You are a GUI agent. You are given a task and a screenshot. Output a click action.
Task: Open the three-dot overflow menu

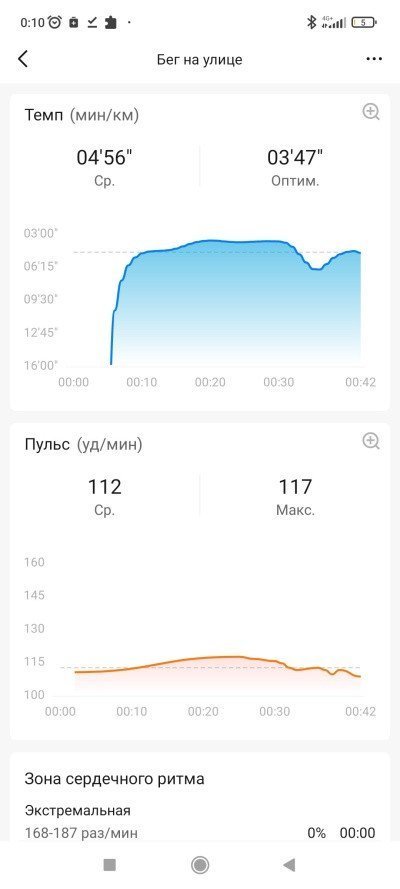pyautogui.click(x=374, y=59)
